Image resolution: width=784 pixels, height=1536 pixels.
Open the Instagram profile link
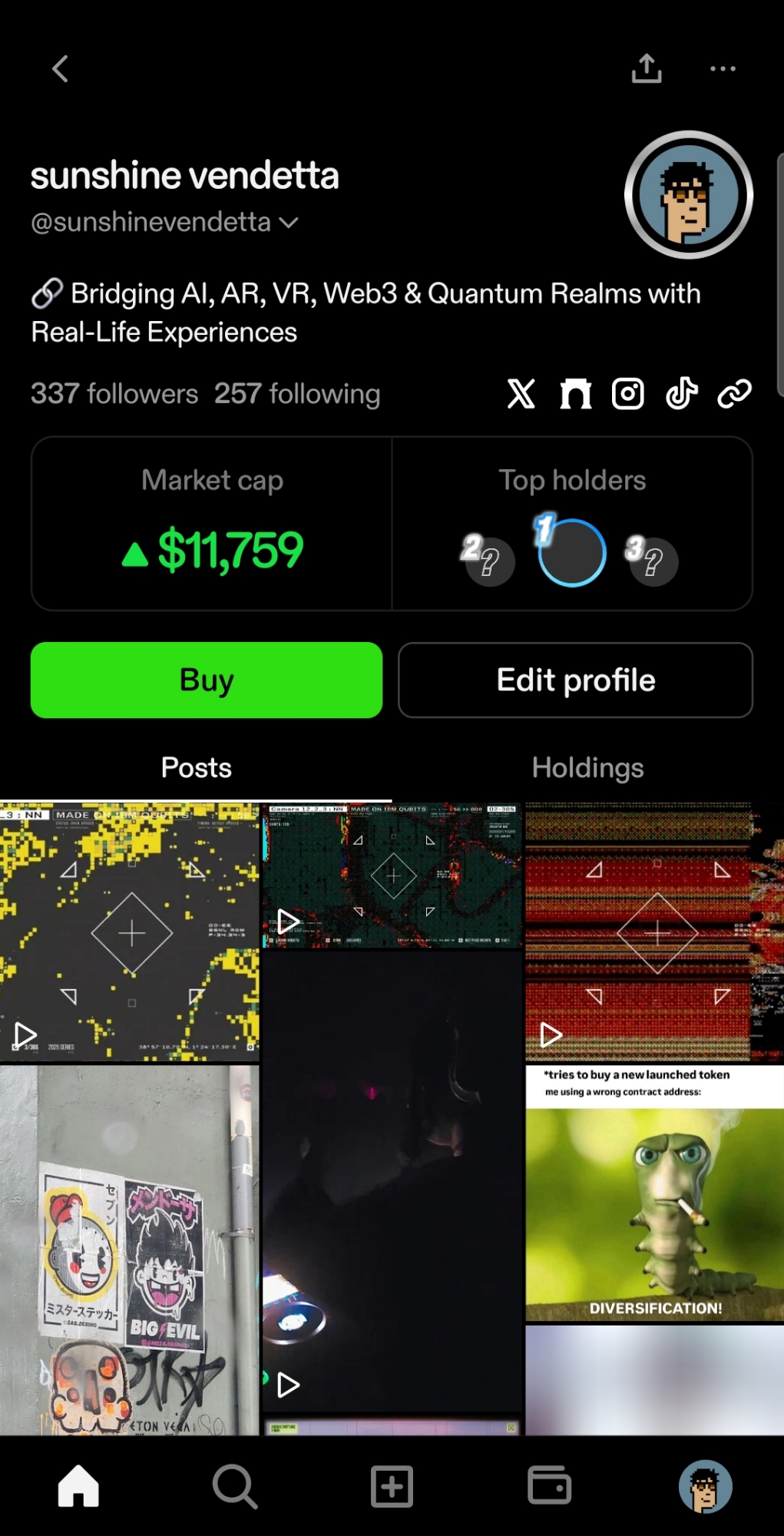pyautogui.click(x=627, y=394)
